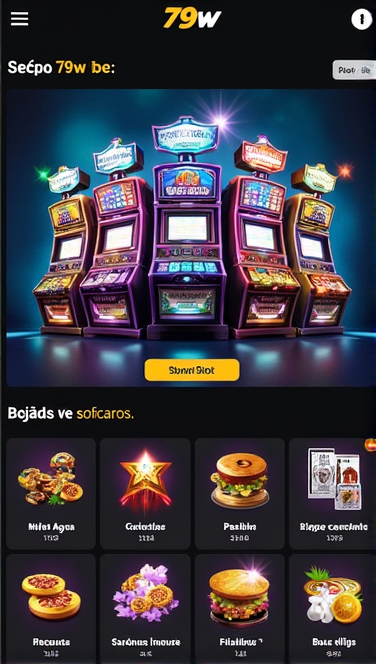Open the hamburger menu
This screenshot has height=664, width=376.
[x=19, y=19]
